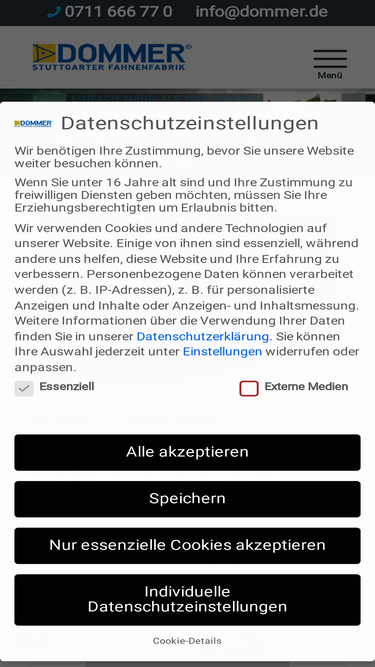The image size is (375, 667).
Task: Email info@dommer.de
Action: (x=261, y=12)
